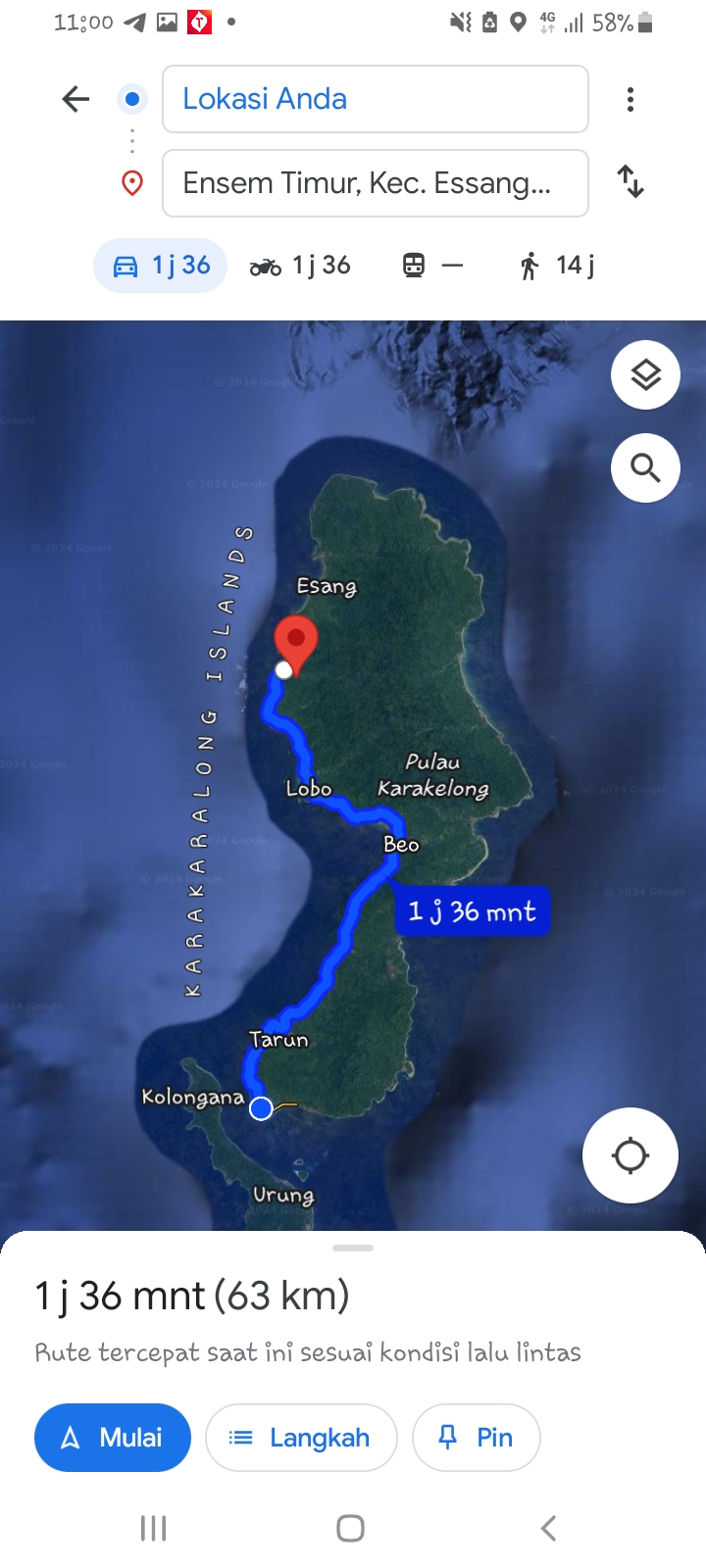Edit the Ensem Timur destination field
The height and width of the screenshot is (1568, 706).
(375, 183)
